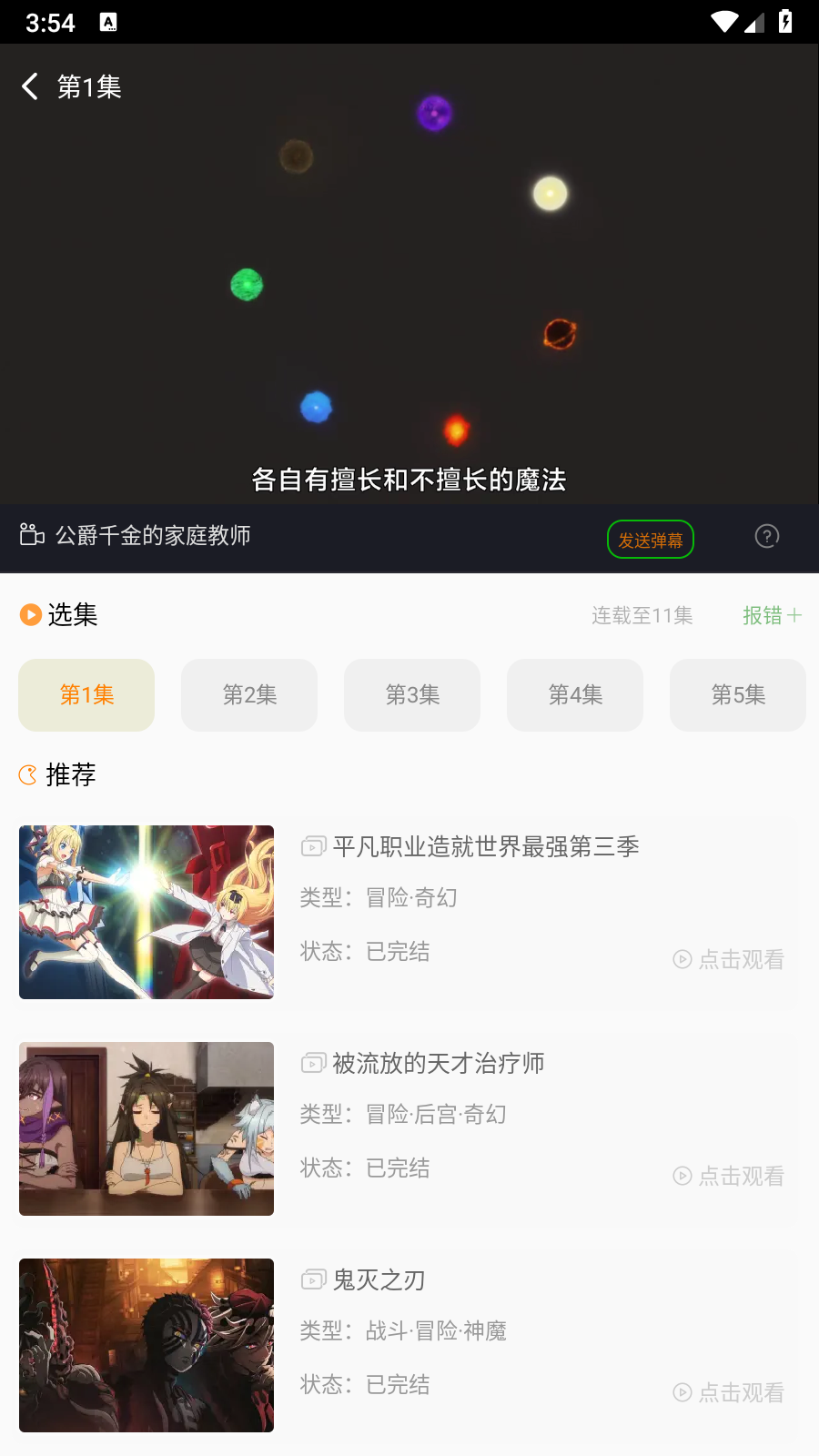This screenshot has width=819, height=1456.
Task: Open the help question mark icon
Action: (x=767, y=537)
